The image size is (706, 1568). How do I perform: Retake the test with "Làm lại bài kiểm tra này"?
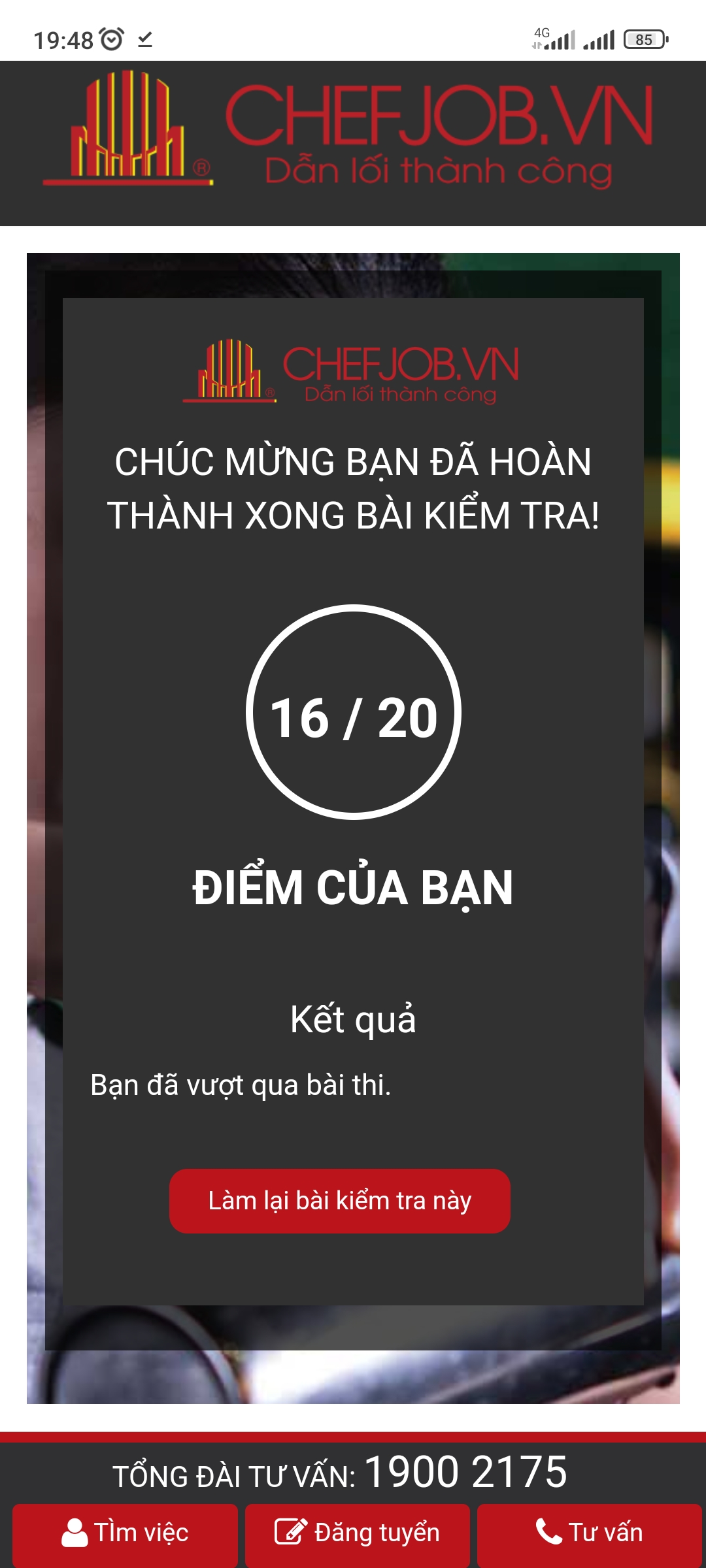(x=339, y=1201)
